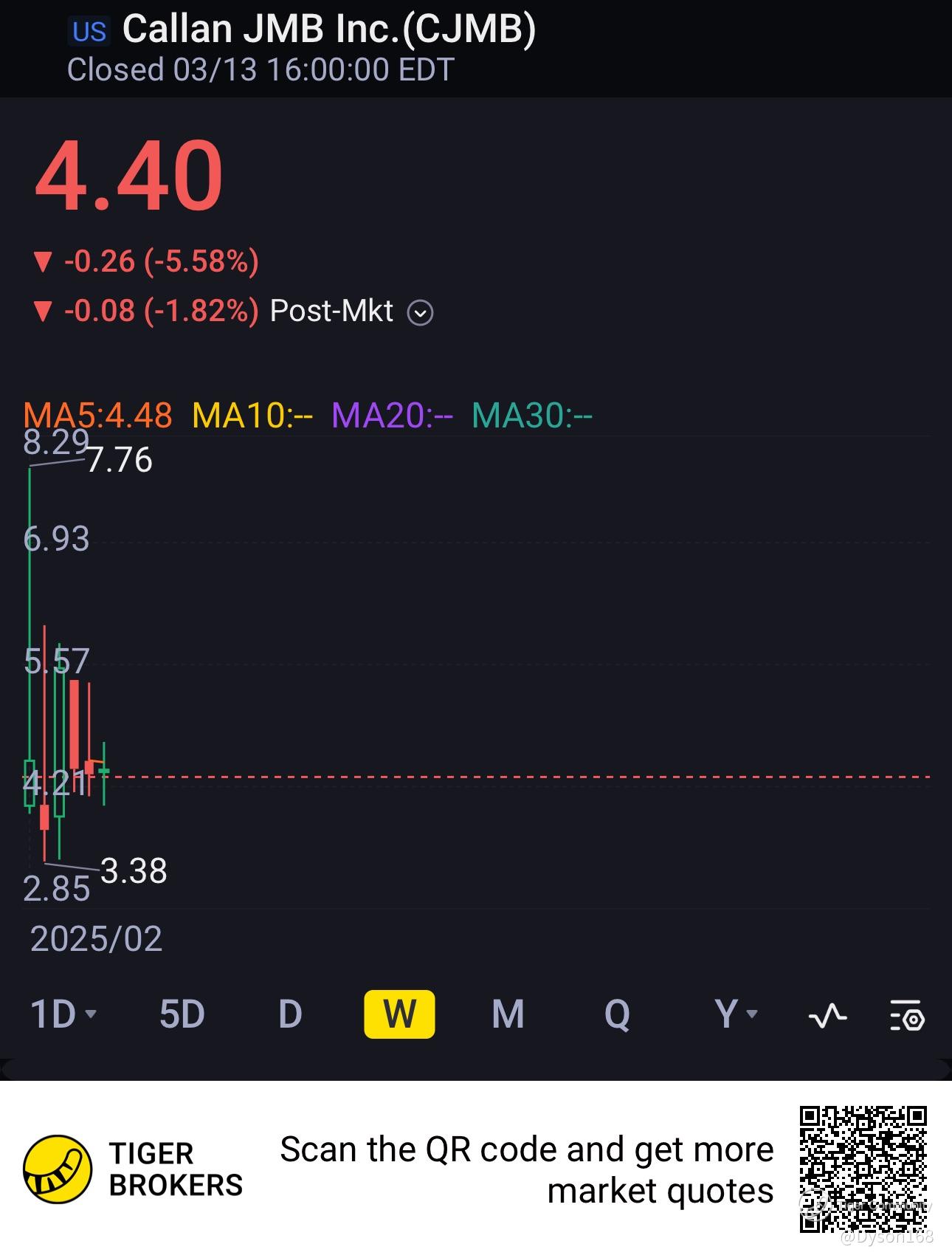Switch to the 5D chart
952x1258 pixels.
point(182,1014)
